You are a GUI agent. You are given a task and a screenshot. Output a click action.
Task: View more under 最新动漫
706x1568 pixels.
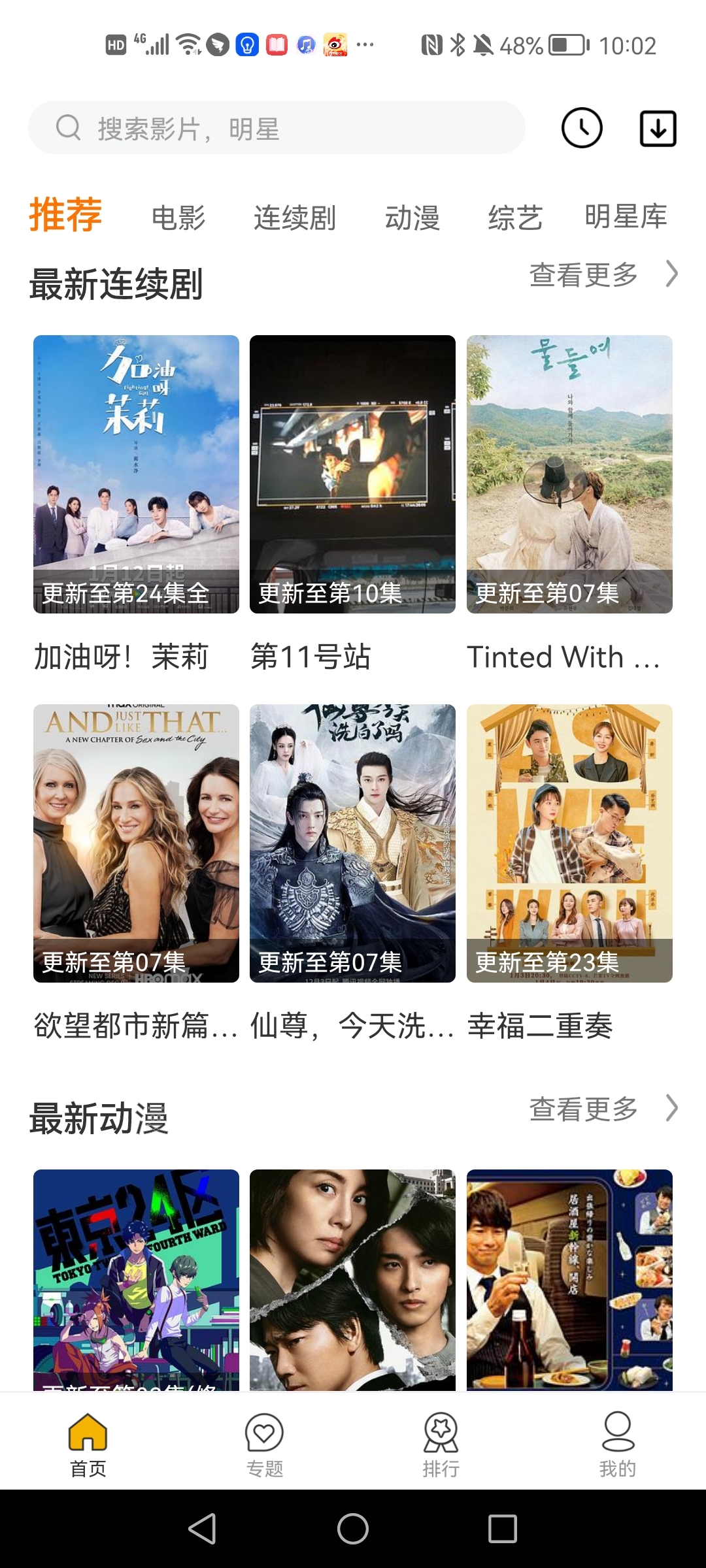click(602, 1109)
